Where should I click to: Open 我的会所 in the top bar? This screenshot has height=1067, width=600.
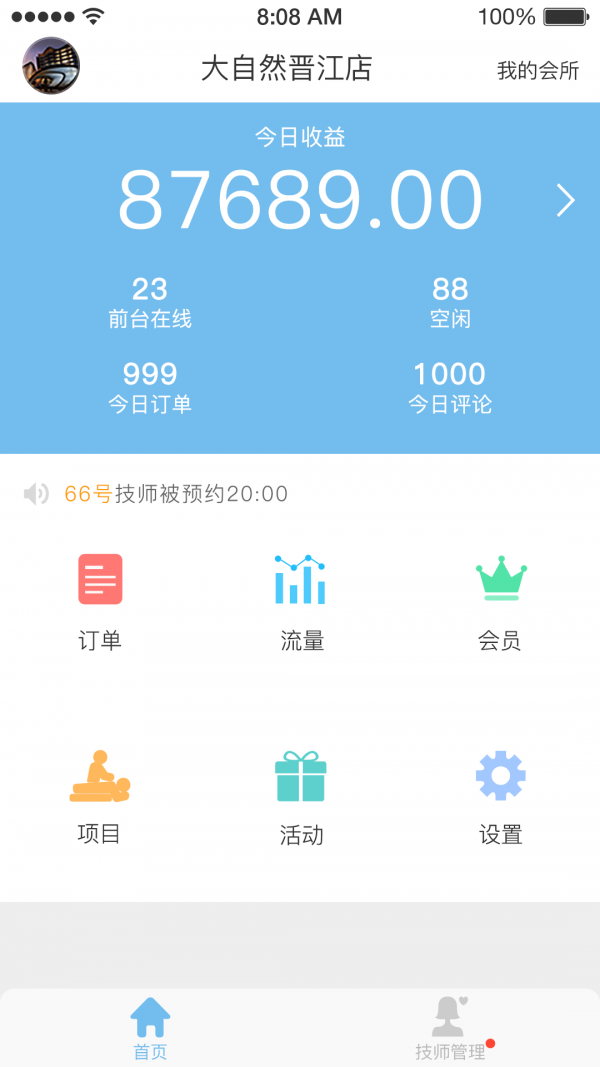tap(538, 71)
